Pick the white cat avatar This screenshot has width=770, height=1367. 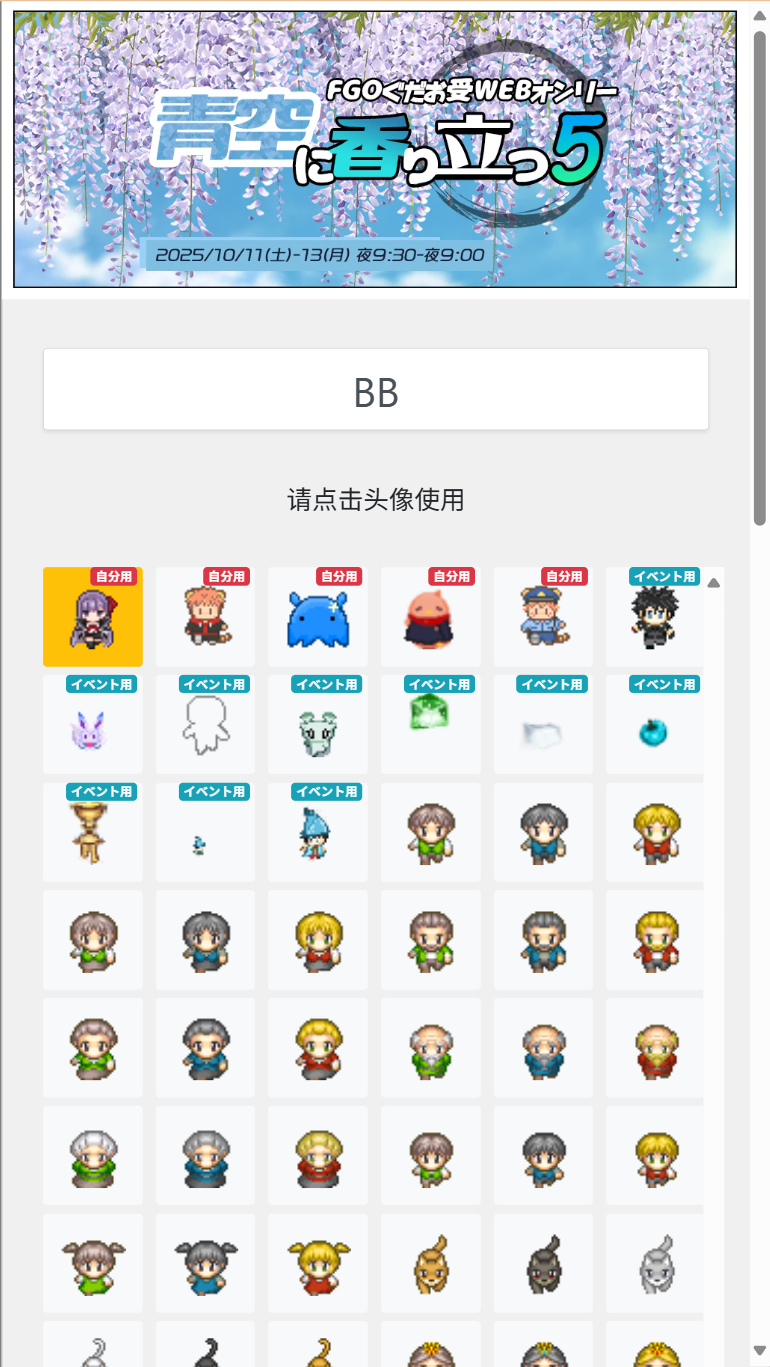coord(655,1263)
